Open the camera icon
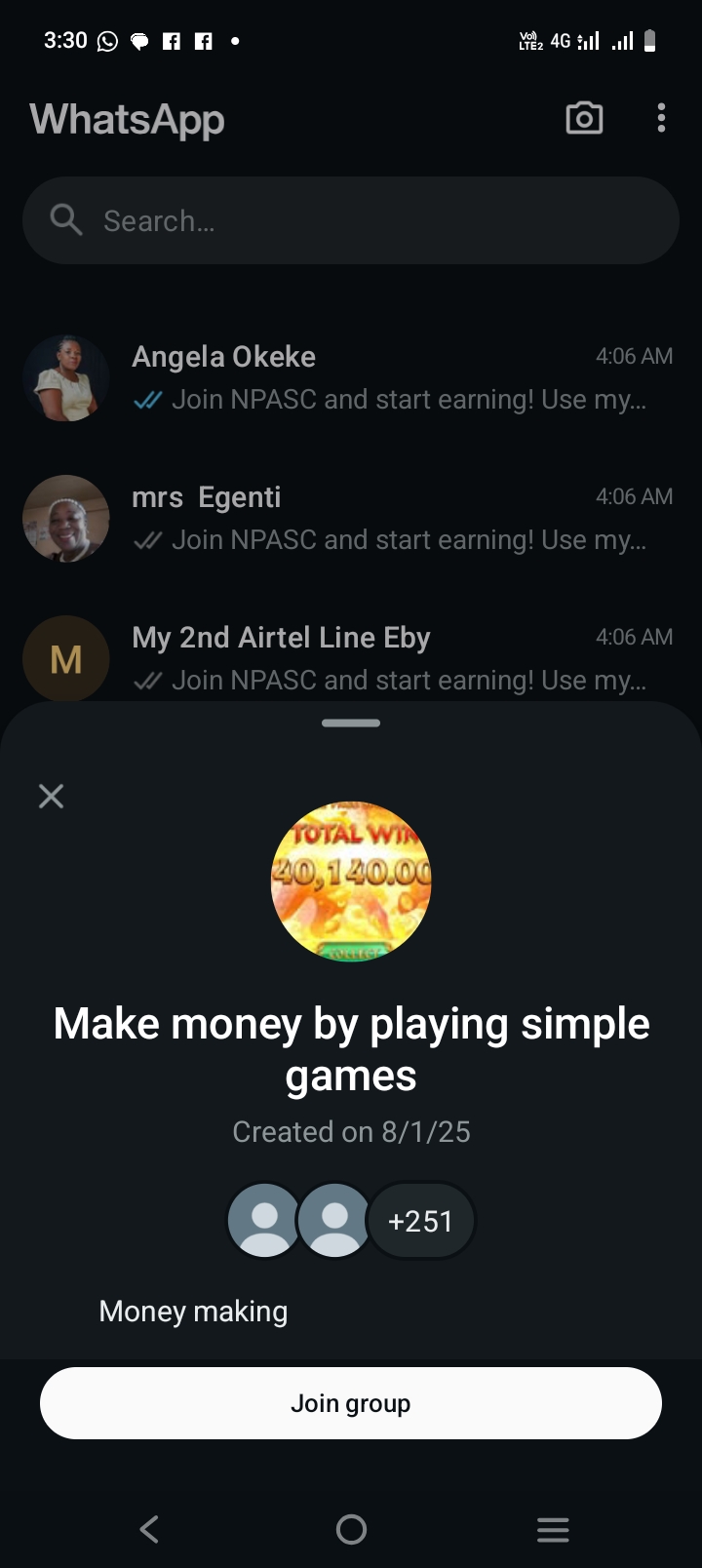 pyautogui.click(x=584, y=119)
